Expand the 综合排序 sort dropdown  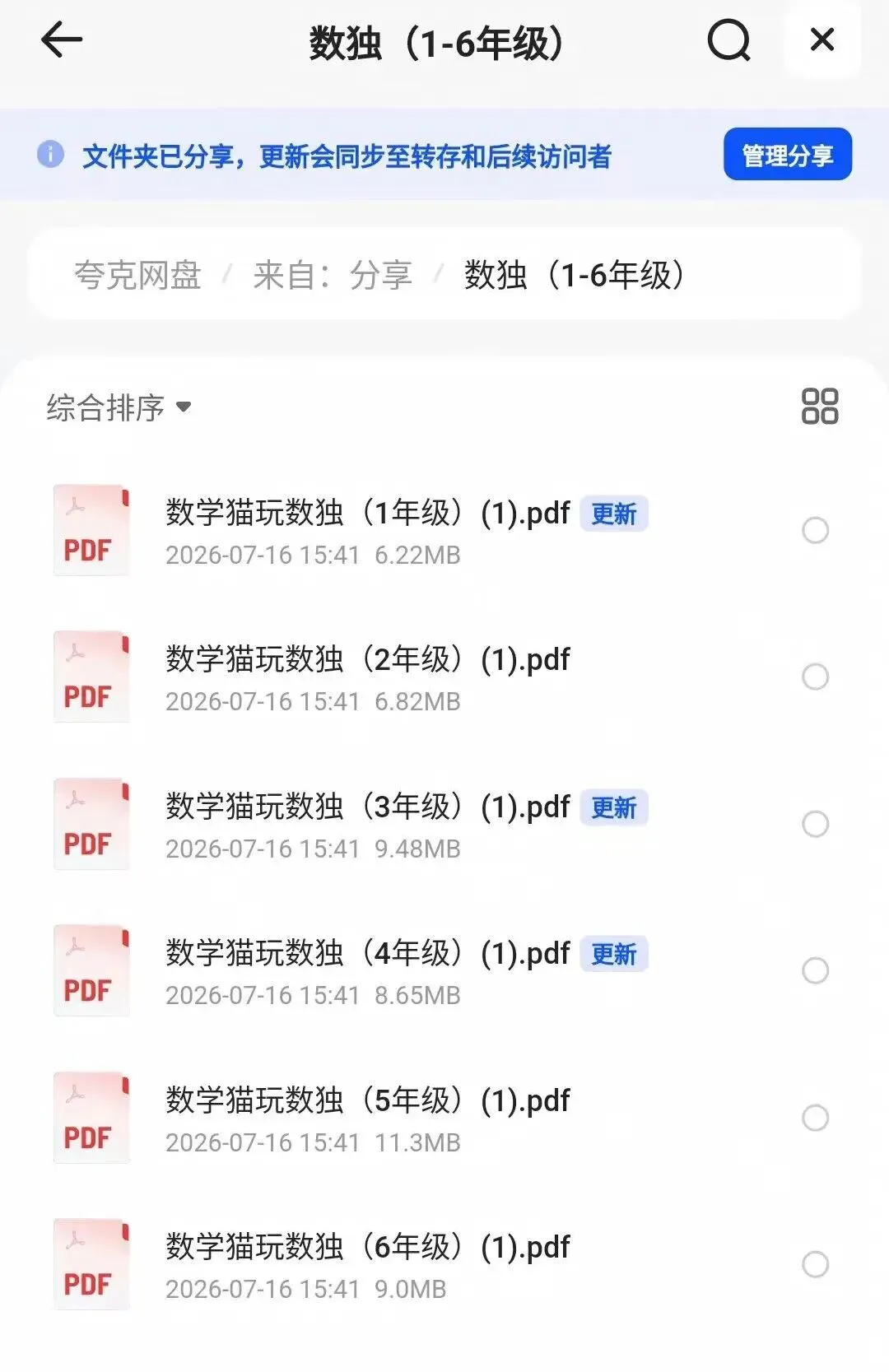tap(119, 407)
